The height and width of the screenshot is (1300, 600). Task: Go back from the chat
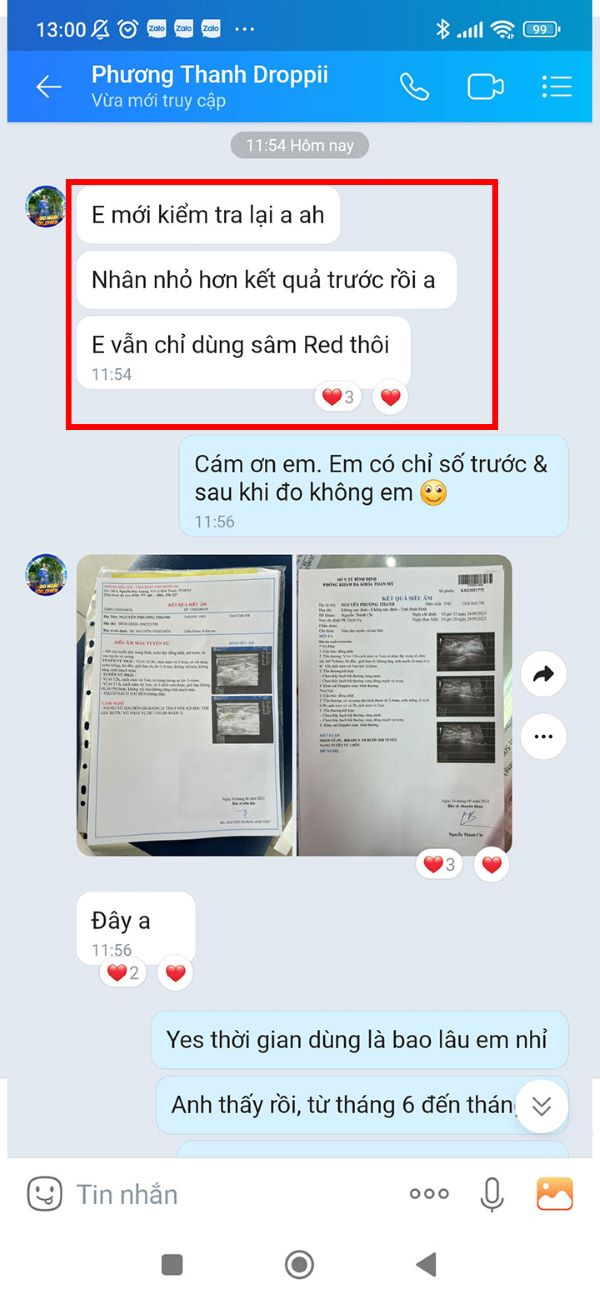coord(49,87)
